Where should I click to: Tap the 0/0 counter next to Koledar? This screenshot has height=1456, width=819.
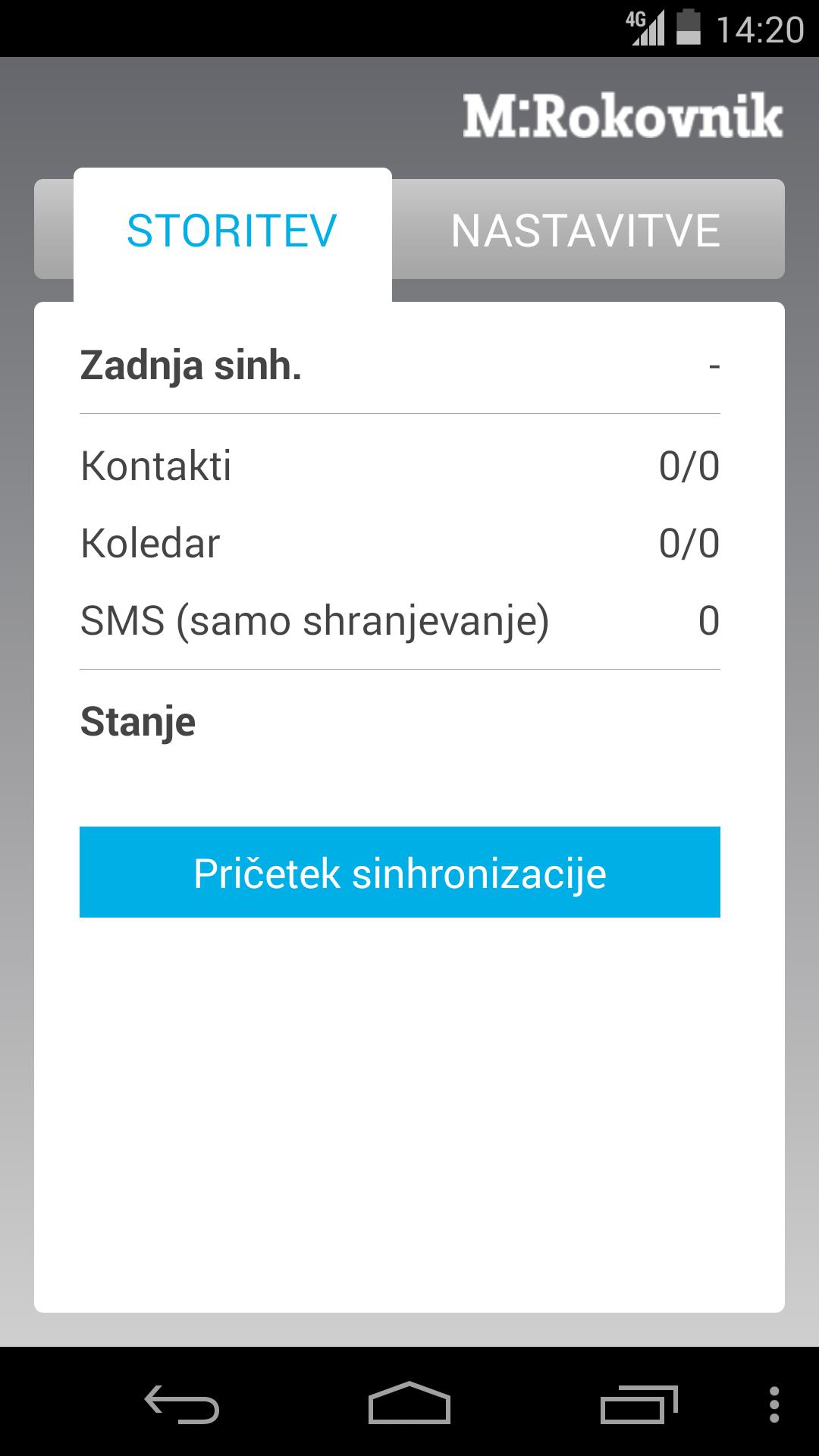tap(689, 543)
